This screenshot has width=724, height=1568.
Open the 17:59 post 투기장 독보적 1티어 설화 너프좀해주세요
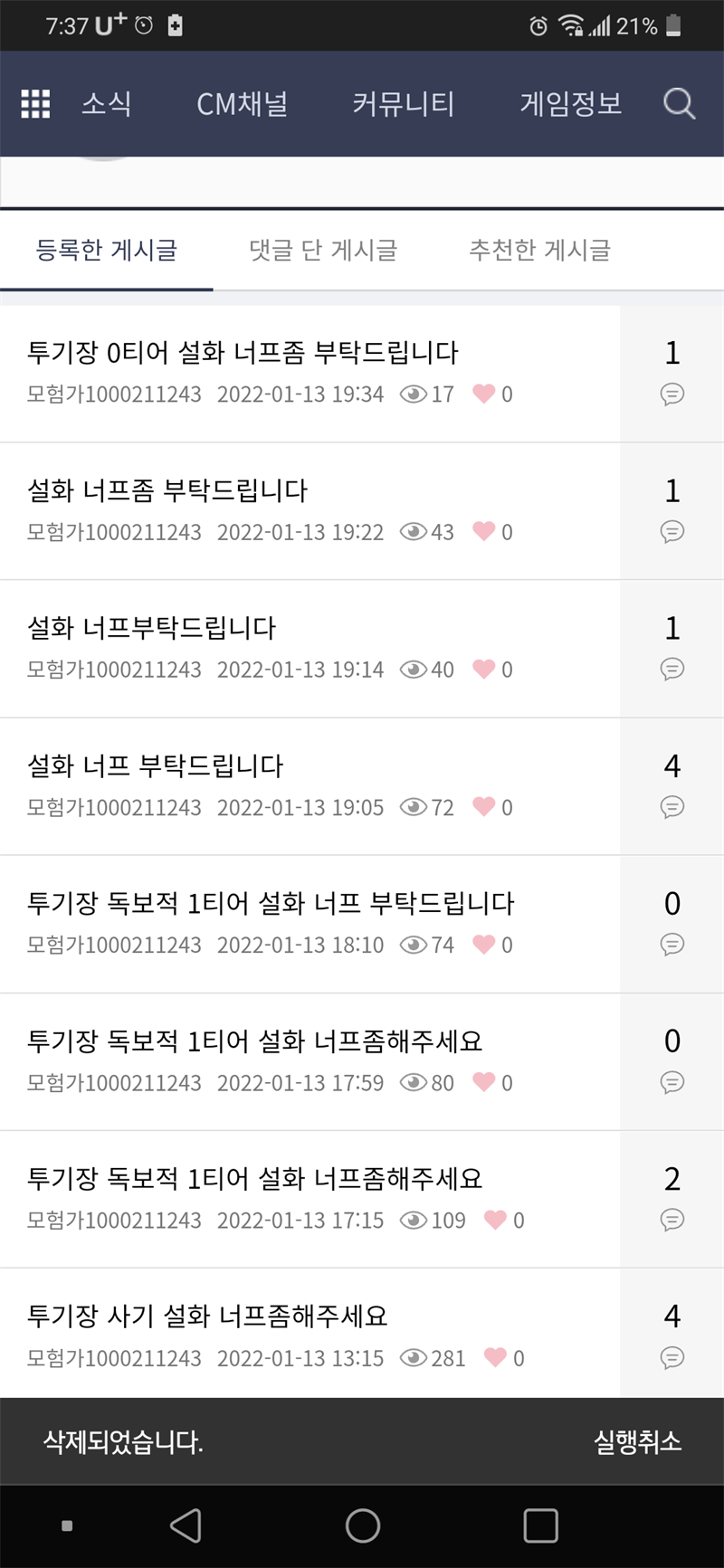[x=310, y=1061]
